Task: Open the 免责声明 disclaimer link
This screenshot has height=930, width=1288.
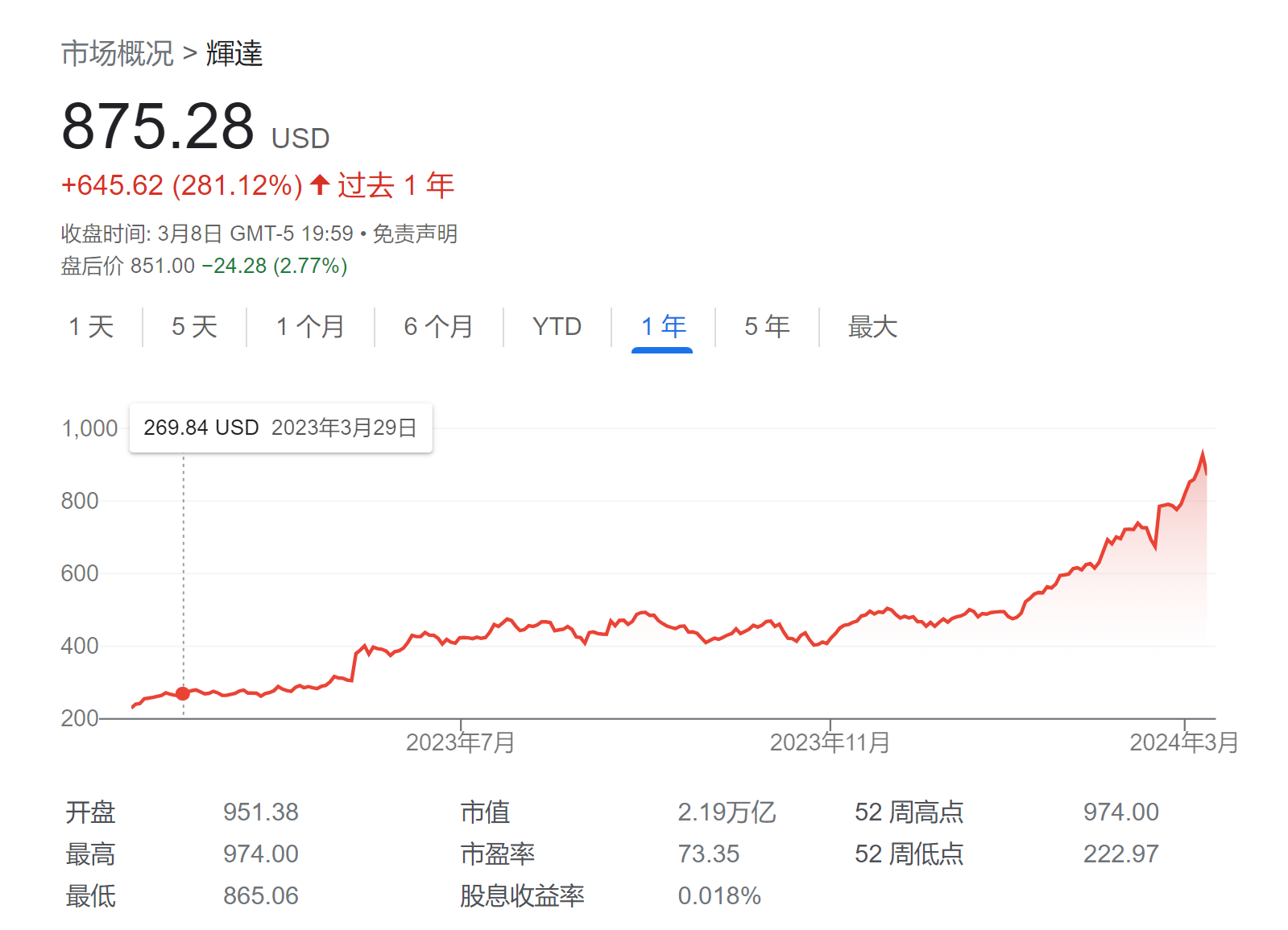Action: pos(415,234)
